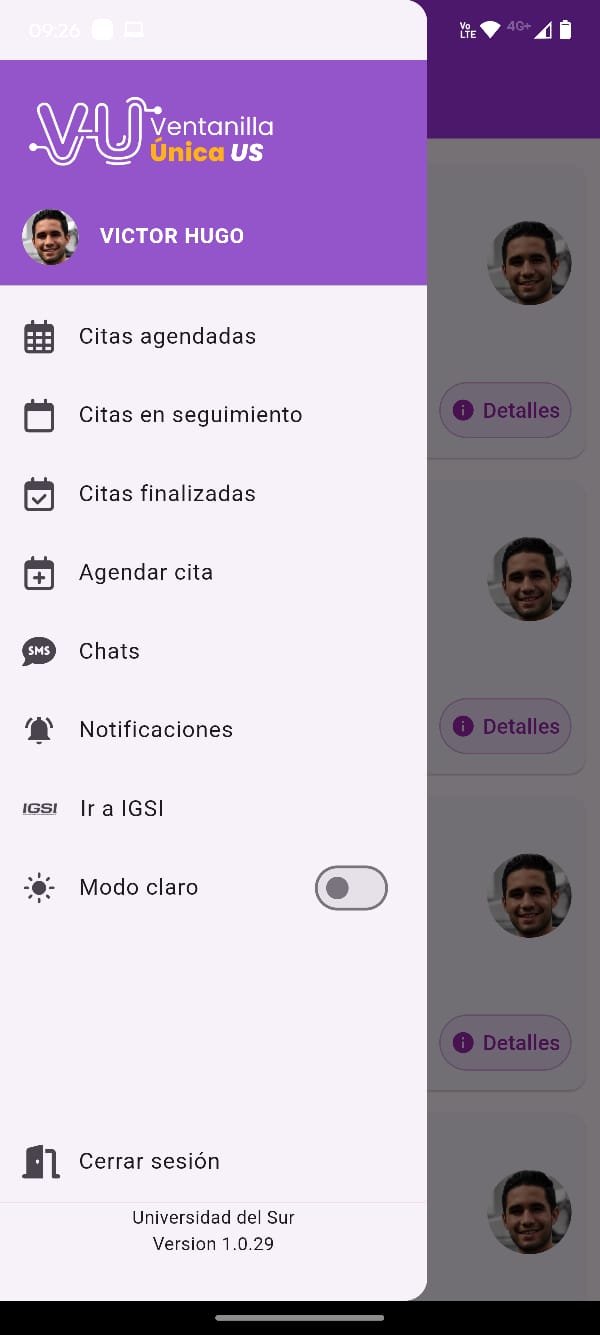The height and width of the screenshot is (1335, 600).
Task: View Citas finalizadas
Action: tap(167, 494)
